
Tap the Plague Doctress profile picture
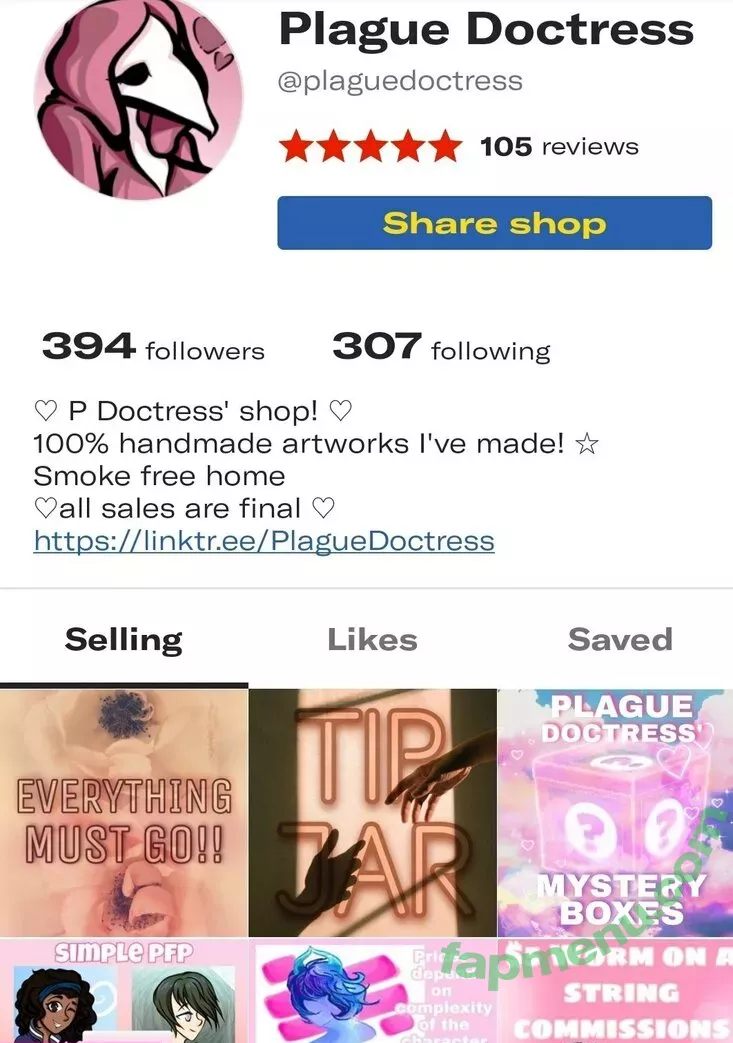138,97
